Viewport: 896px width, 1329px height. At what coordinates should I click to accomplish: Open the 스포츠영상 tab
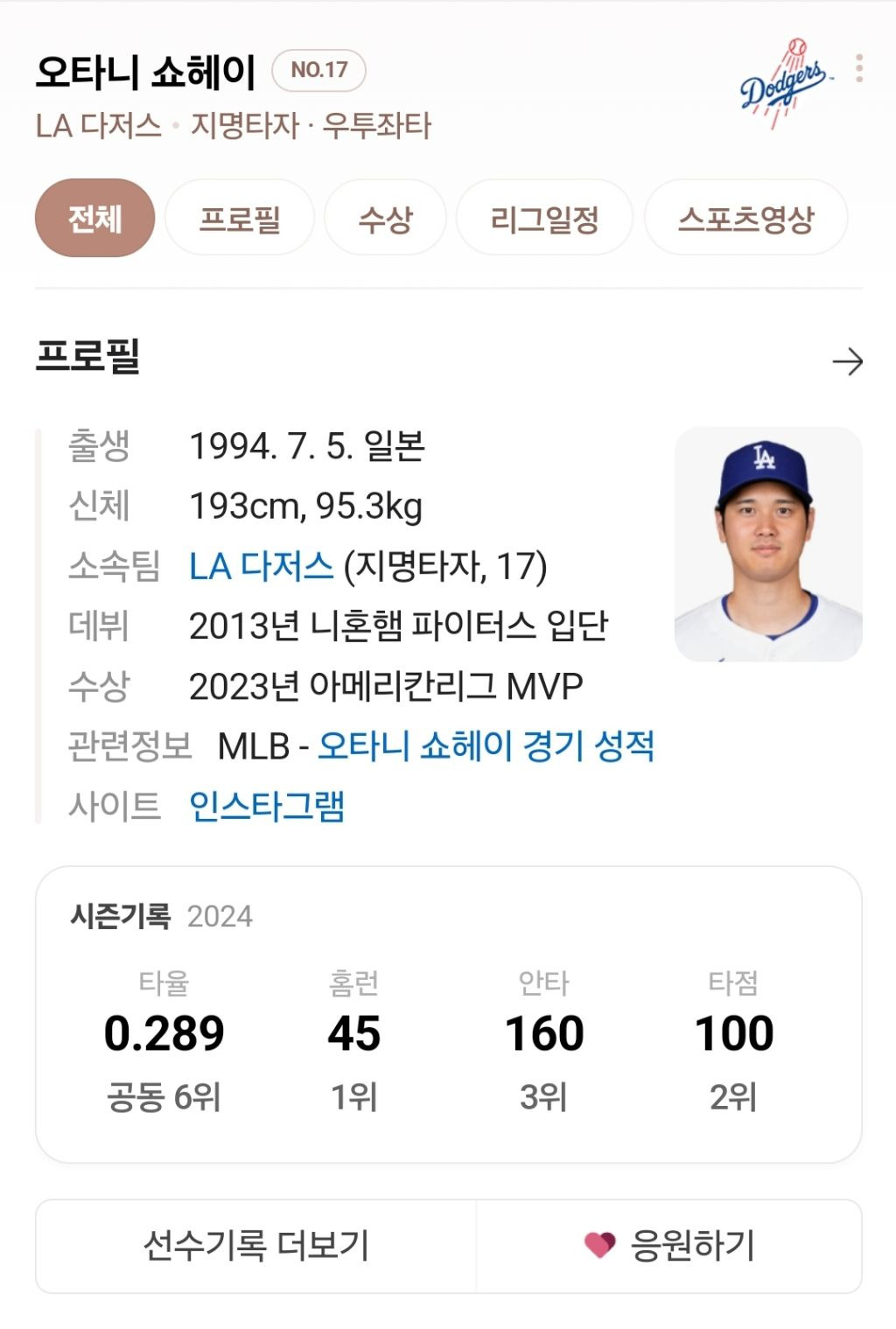[745, 219]
